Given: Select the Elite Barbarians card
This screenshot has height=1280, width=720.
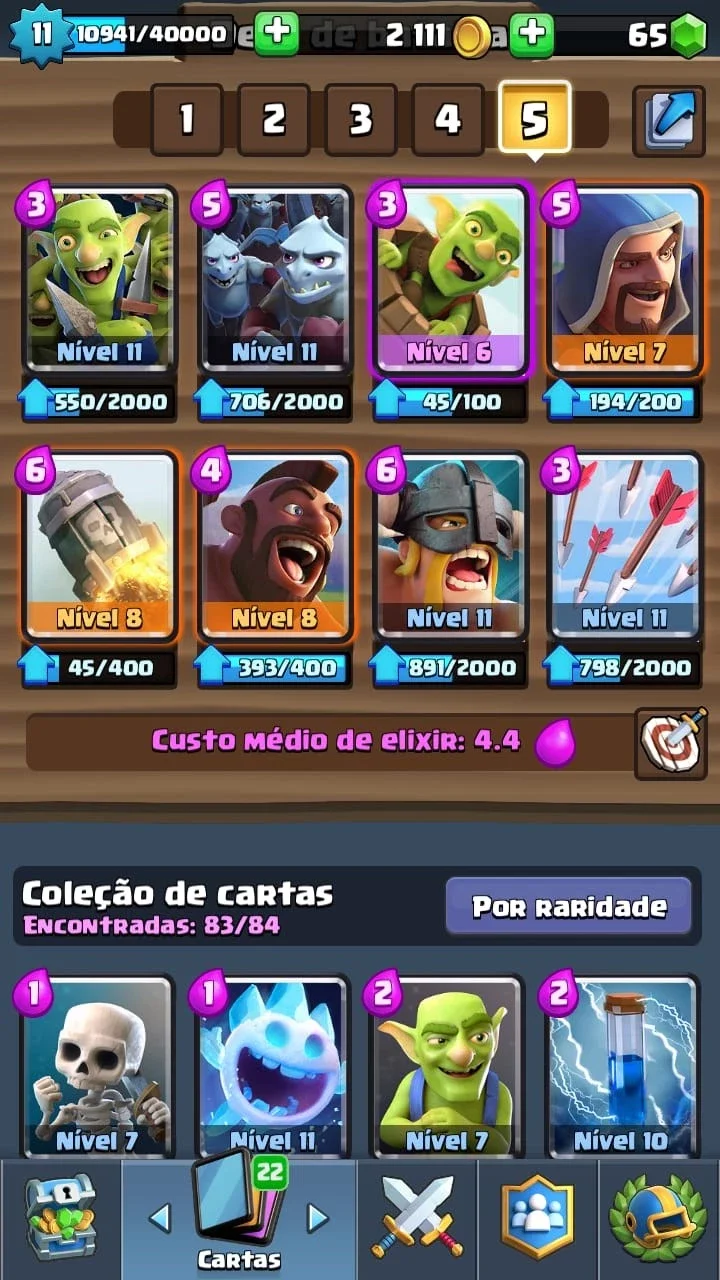Looking at the screenshot, I should 449,548.
